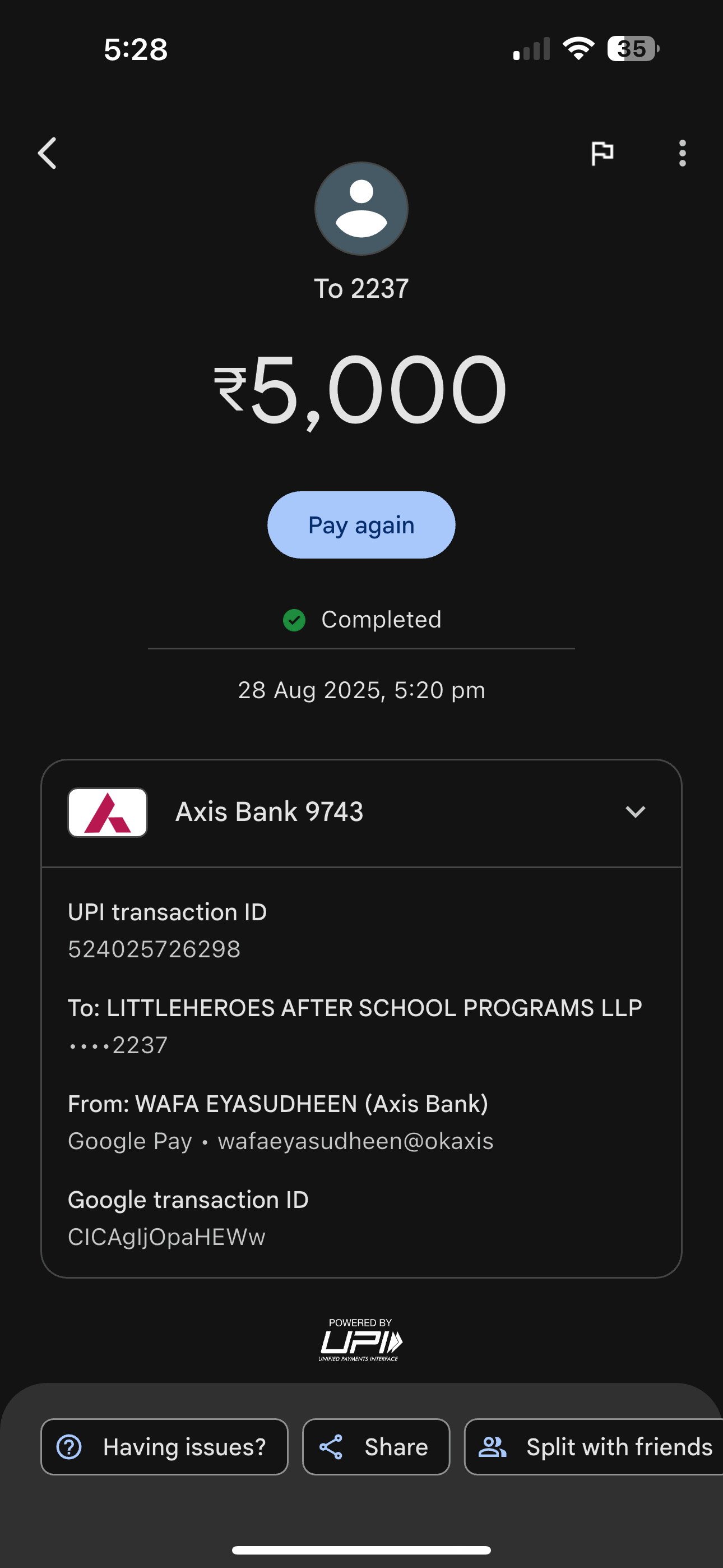Share this payment receipt
This screenshot has width=723, height=1568.
376,1447
